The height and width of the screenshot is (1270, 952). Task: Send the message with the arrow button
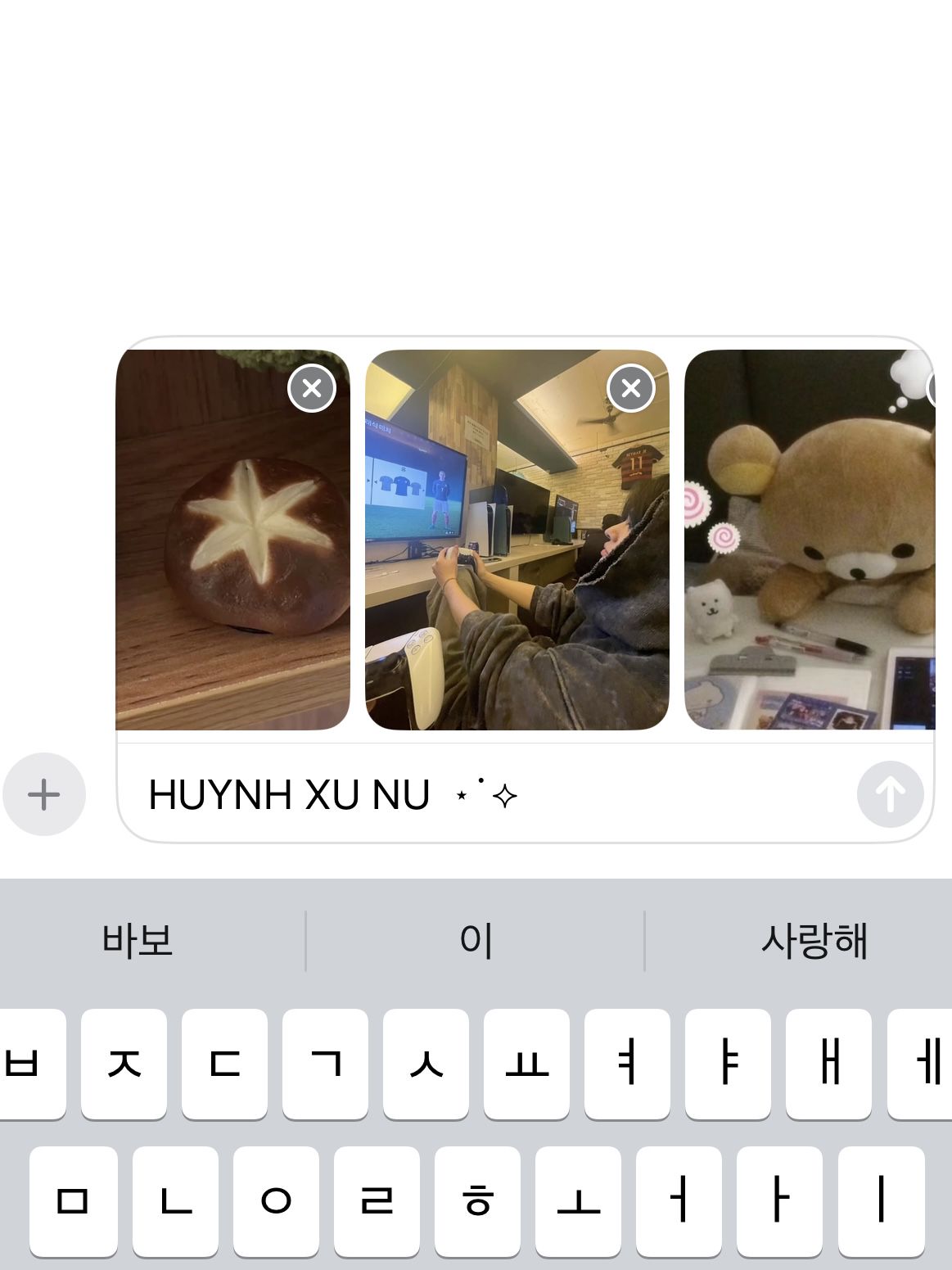click(891, 794)
